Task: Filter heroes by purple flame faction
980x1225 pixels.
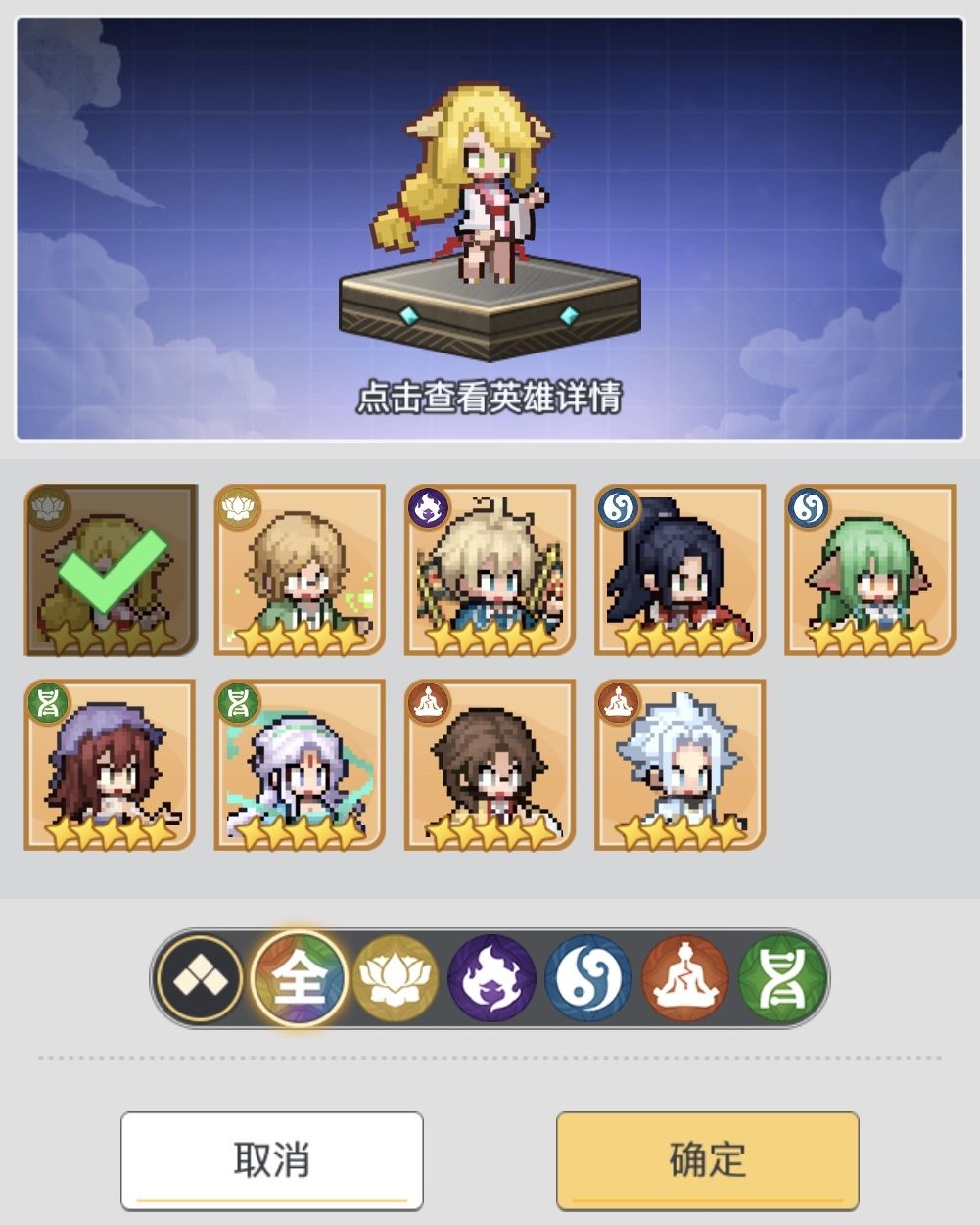Action: (x=491, y=978)
